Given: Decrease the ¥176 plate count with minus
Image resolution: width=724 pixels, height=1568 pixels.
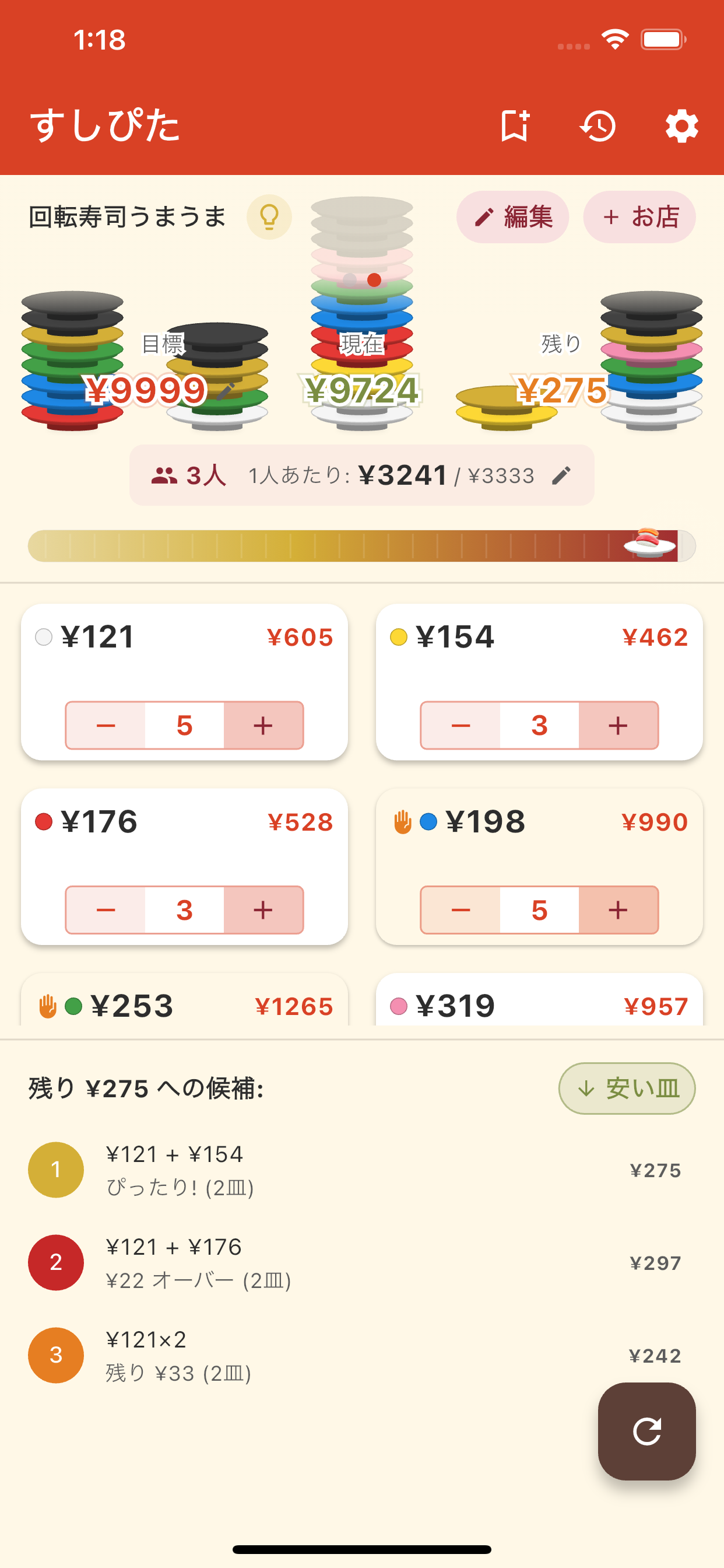Looking at the screenshot, I should [106, 909].
